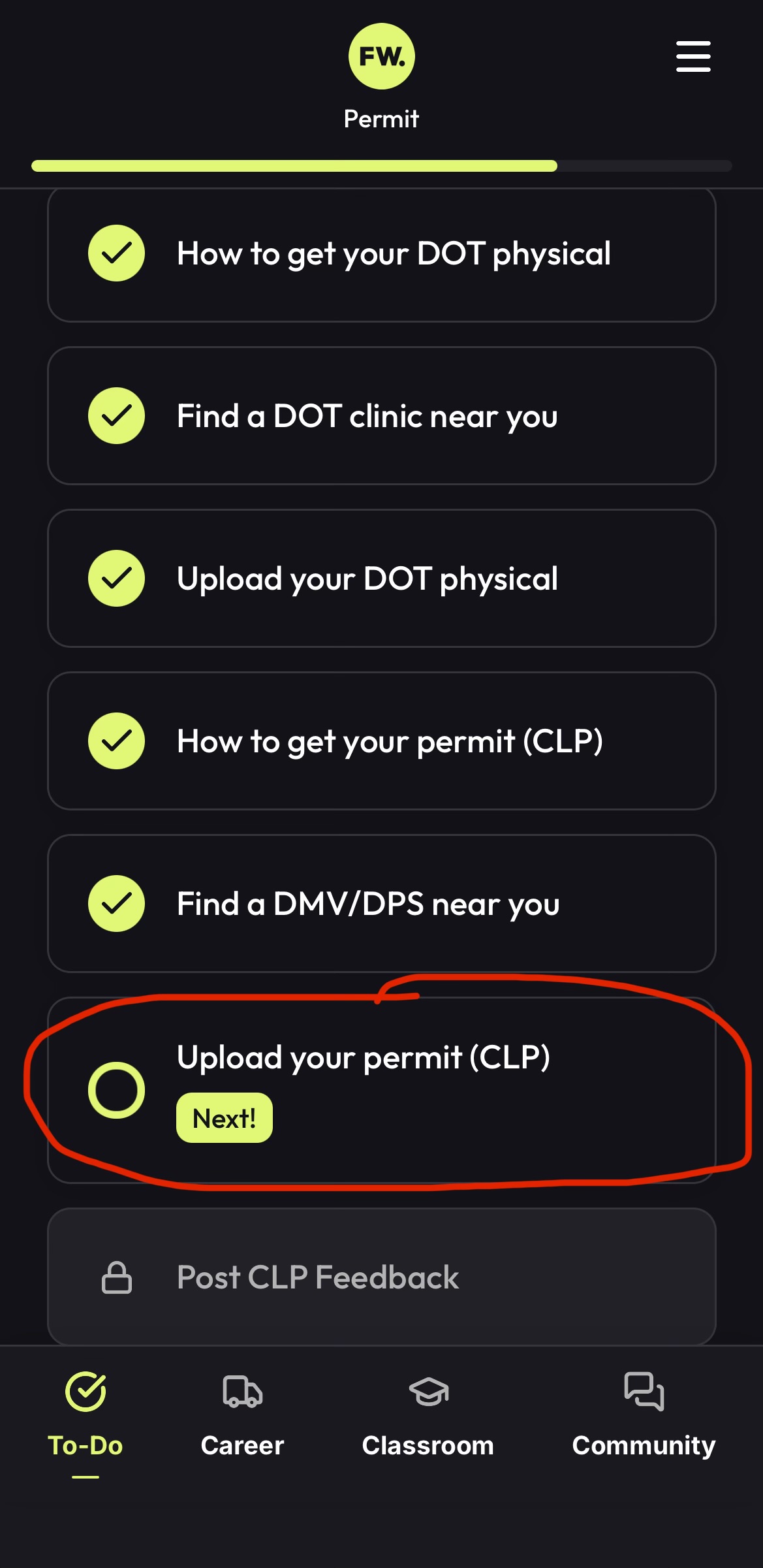Open How to get your permit (CLP)
The width and height of the screenshot is (763, 1568).
(x=382, y=741)
